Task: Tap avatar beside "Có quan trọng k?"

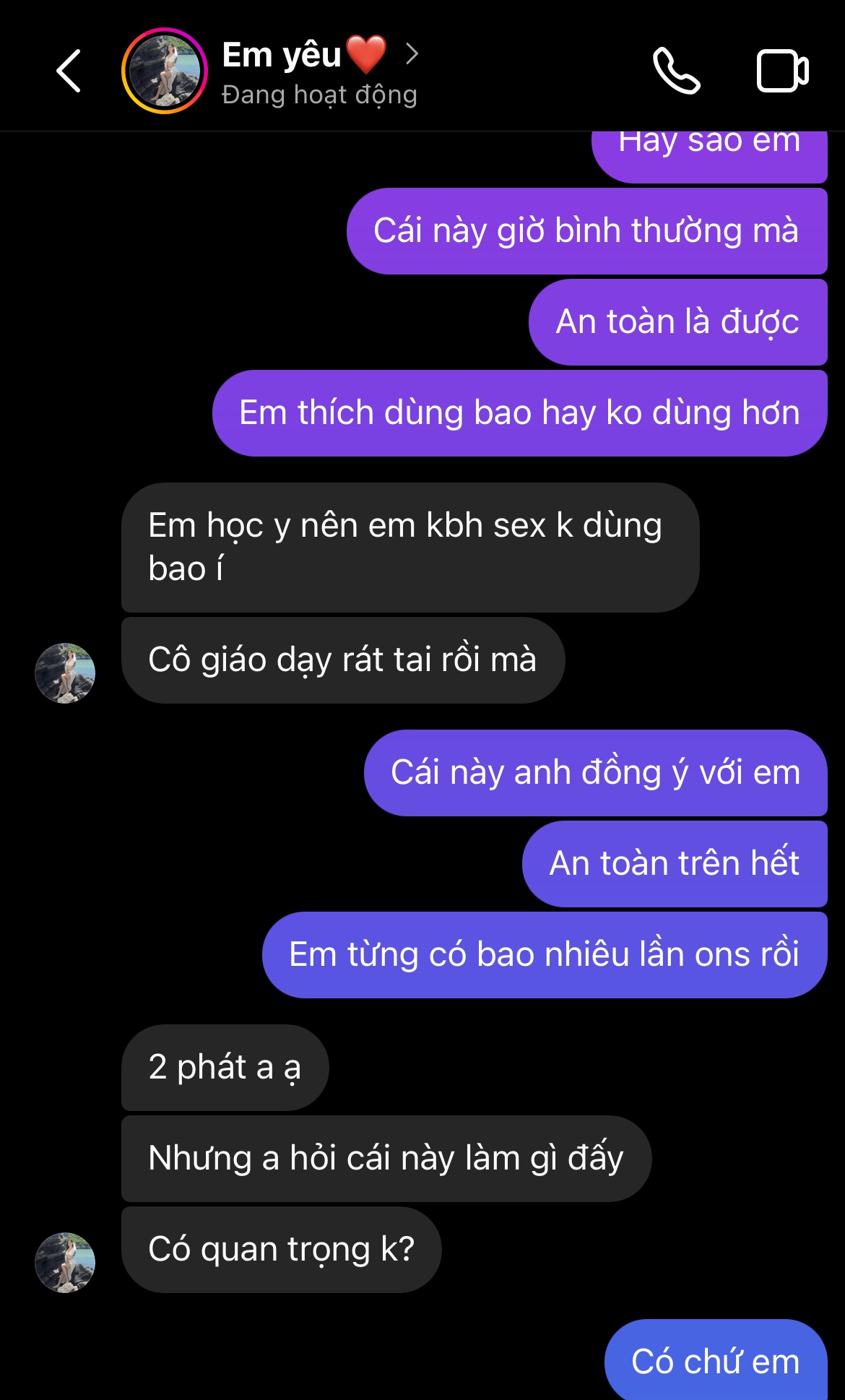Action: tap(65, 1263)
